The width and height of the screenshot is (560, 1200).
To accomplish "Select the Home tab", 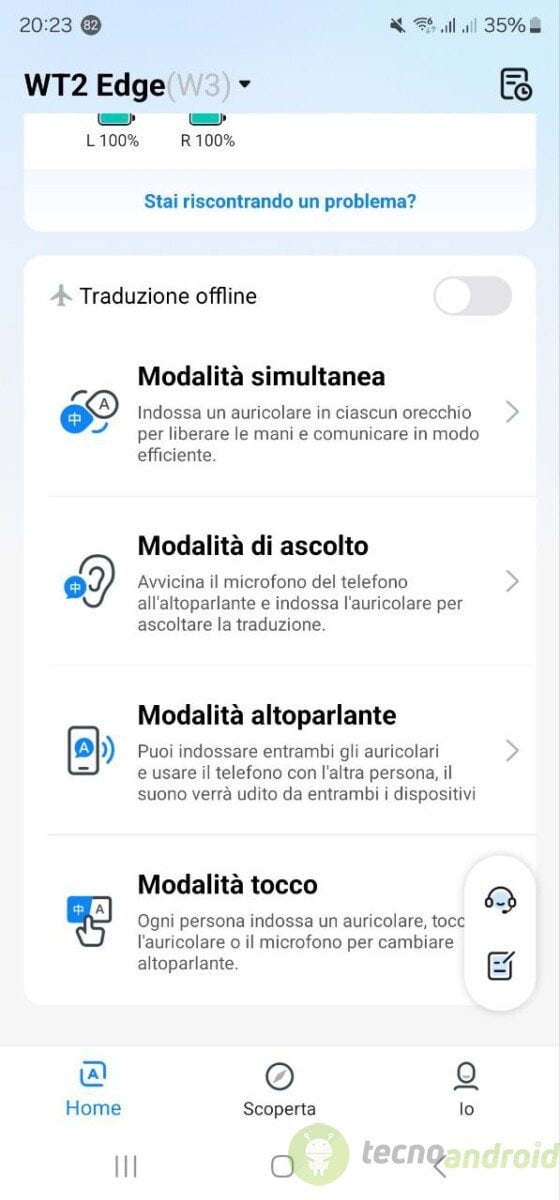I will (93, 1089).
